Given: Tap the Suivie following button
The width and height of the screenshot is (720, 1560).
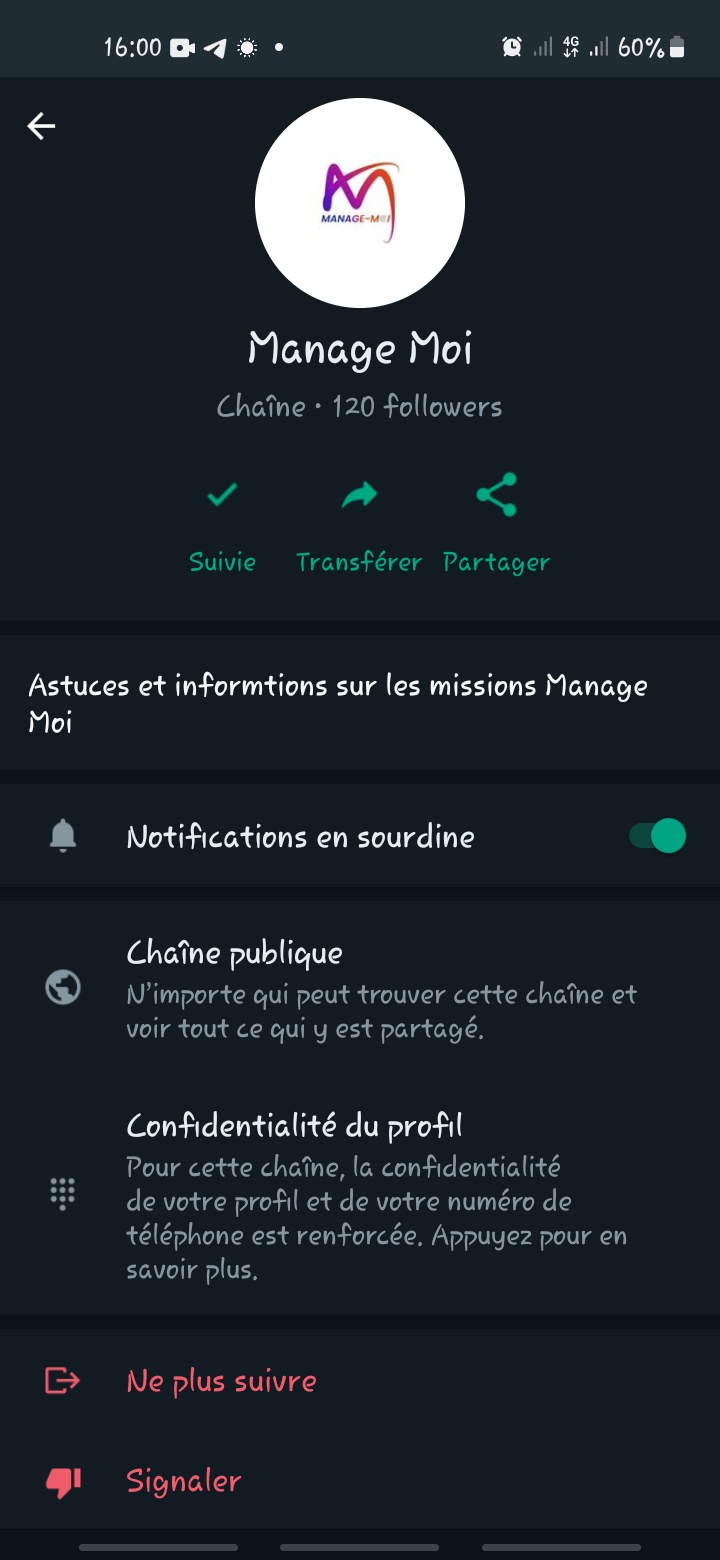Looking at the screenshot, I should tap(222, 525).
